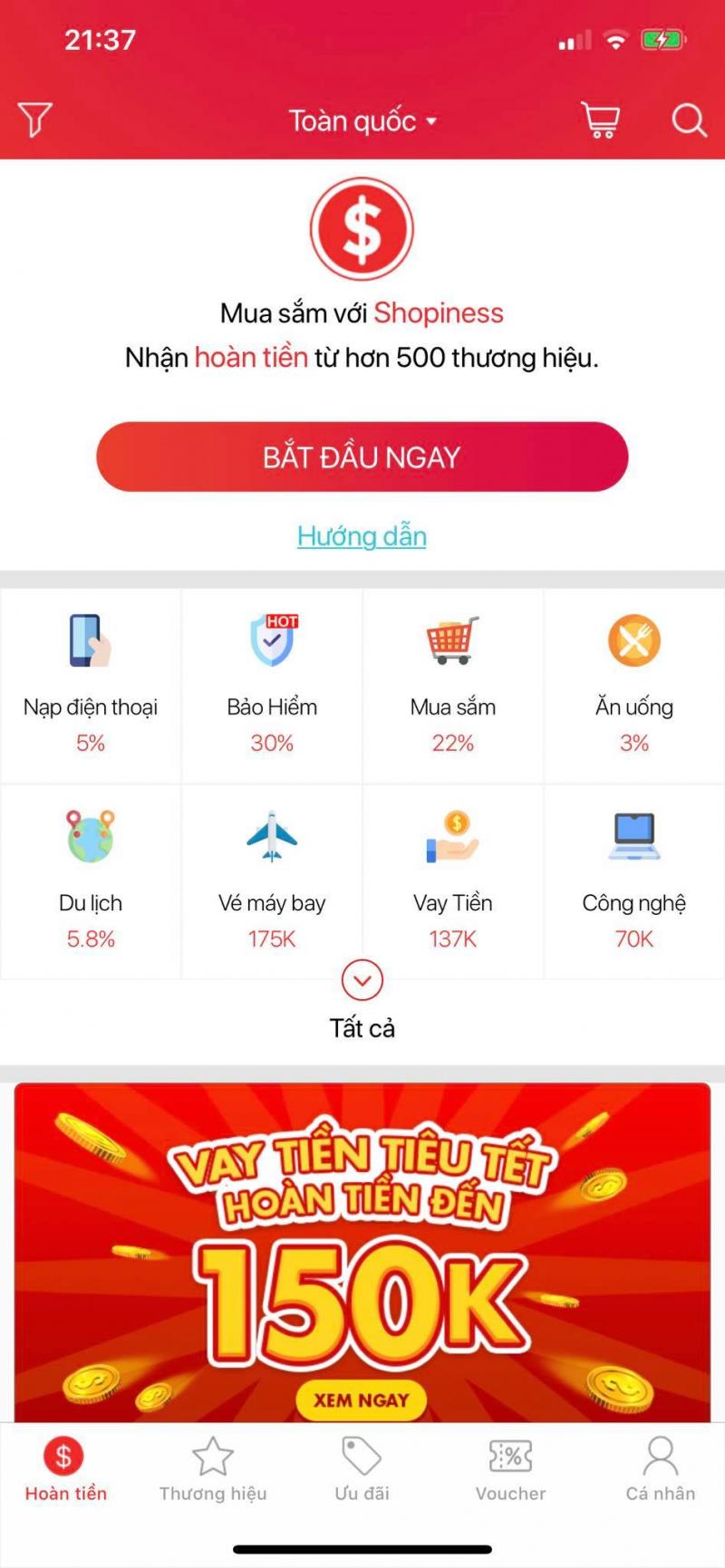The height and width of the screenshot is (1568, 725).
Task: Open the shopping cart
Action: [x=600, y=120]
